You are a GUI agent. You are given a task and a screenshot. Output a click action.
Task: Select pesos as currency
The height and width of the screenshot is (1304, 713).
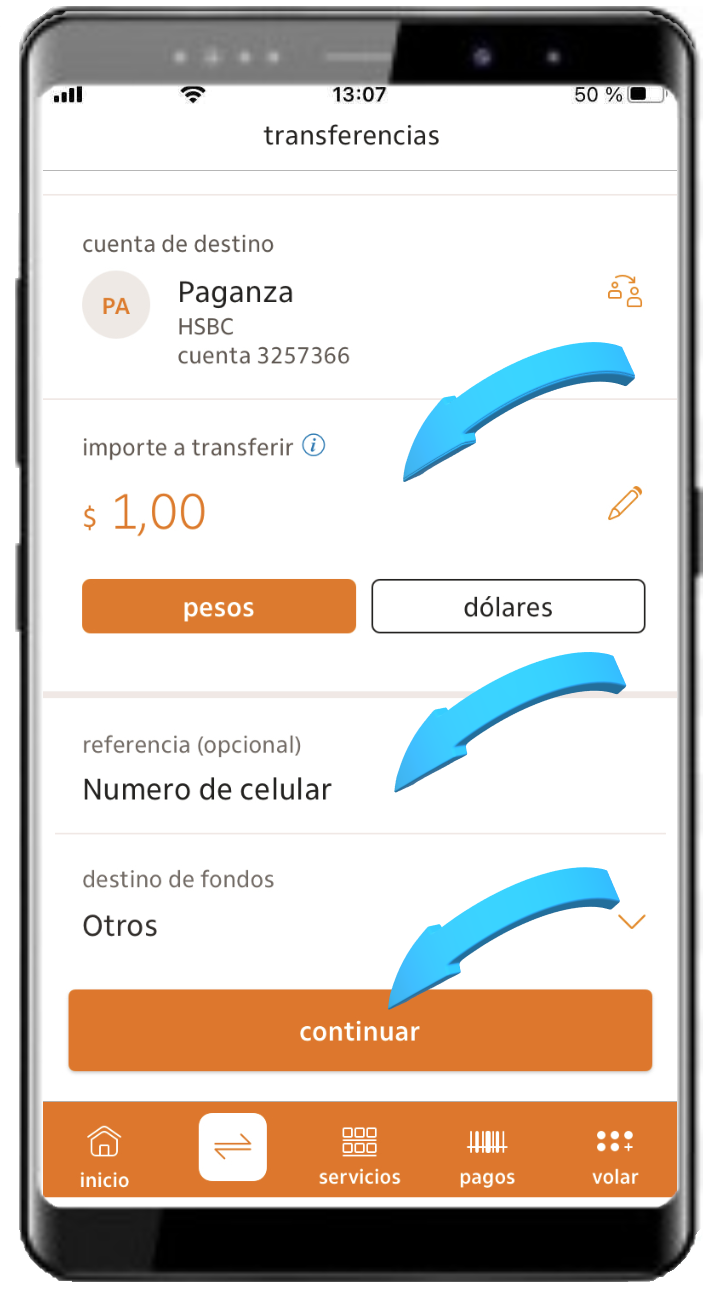219,607
